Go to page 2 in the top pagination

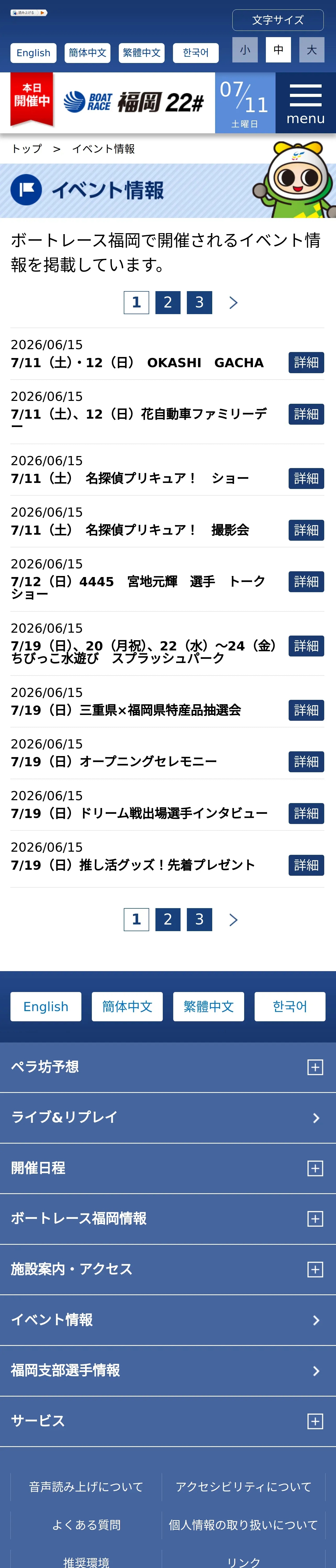coord(168,303)
